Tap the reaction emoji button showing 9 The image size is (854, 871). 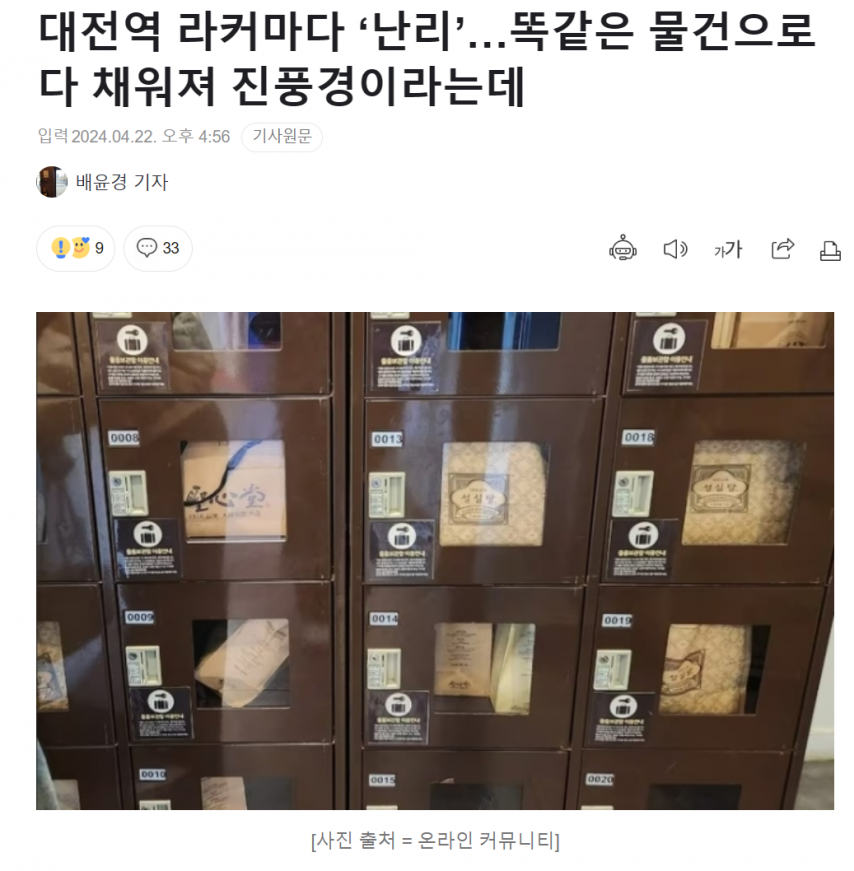click(76, 248)
